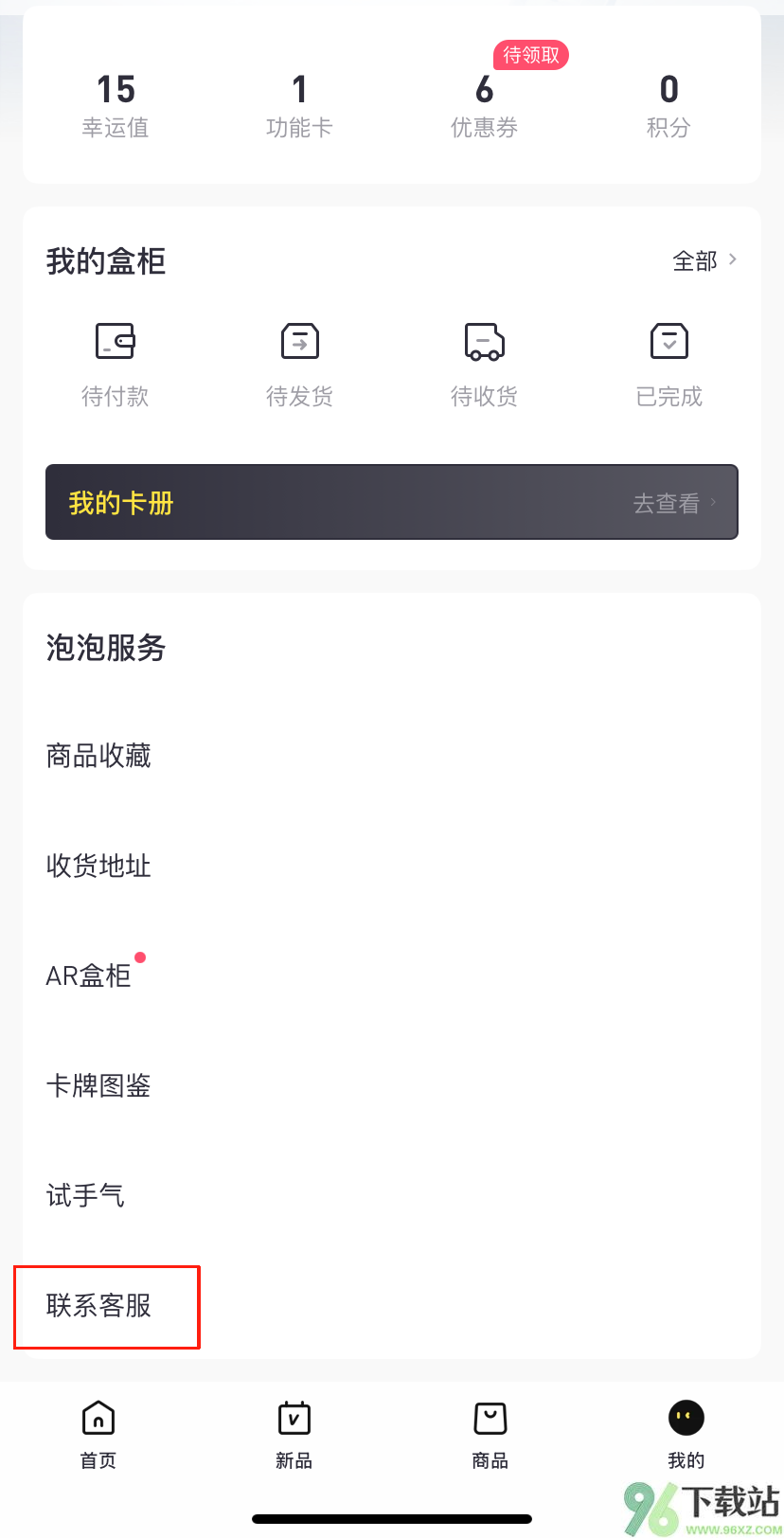This screenshot has width=784, height=1538.
Task: View 已完成 completed orders
Action: (668, 365)
